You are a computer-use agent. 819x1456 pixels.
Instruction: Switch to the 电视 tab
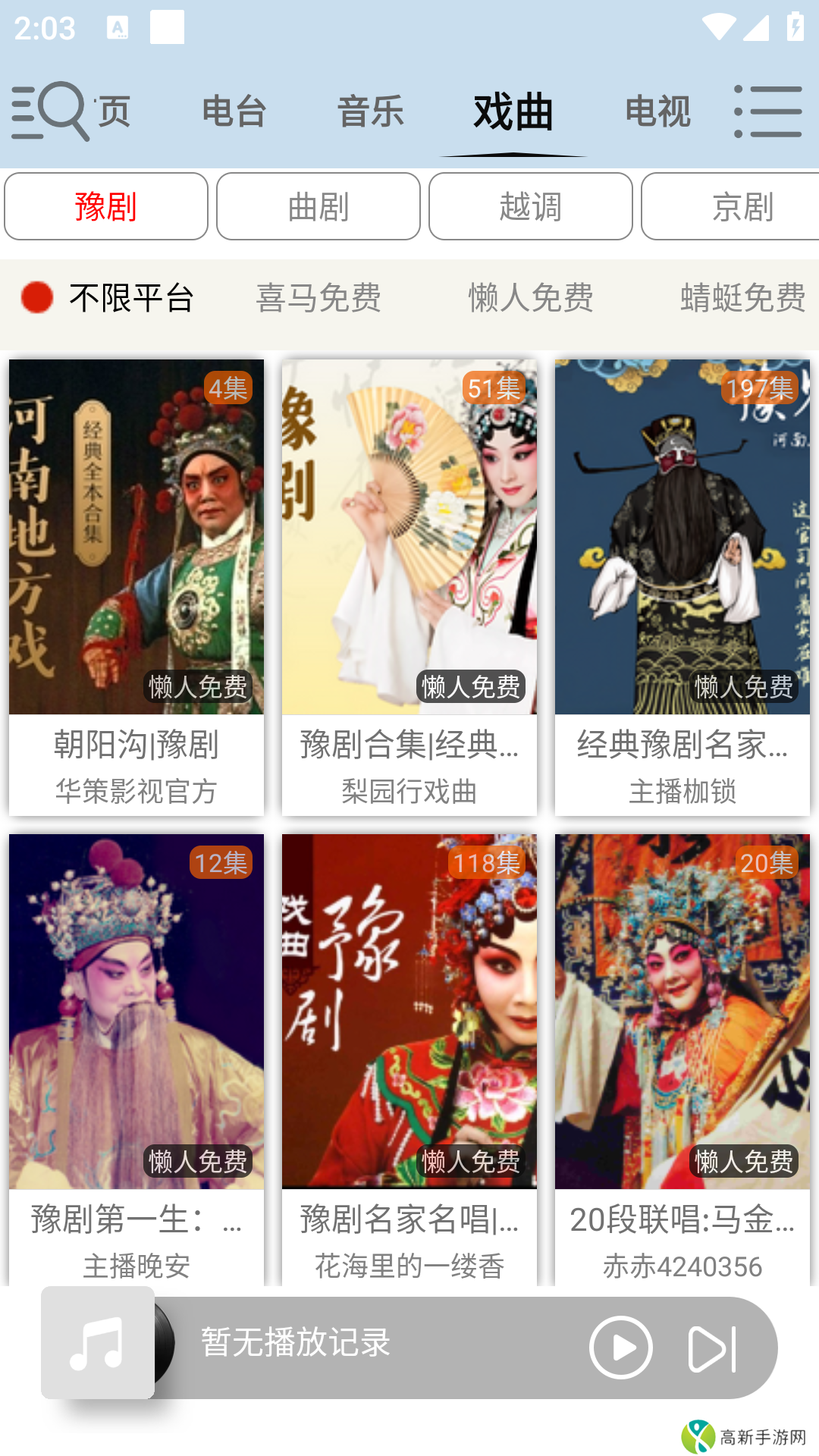[x=657, y=112]
